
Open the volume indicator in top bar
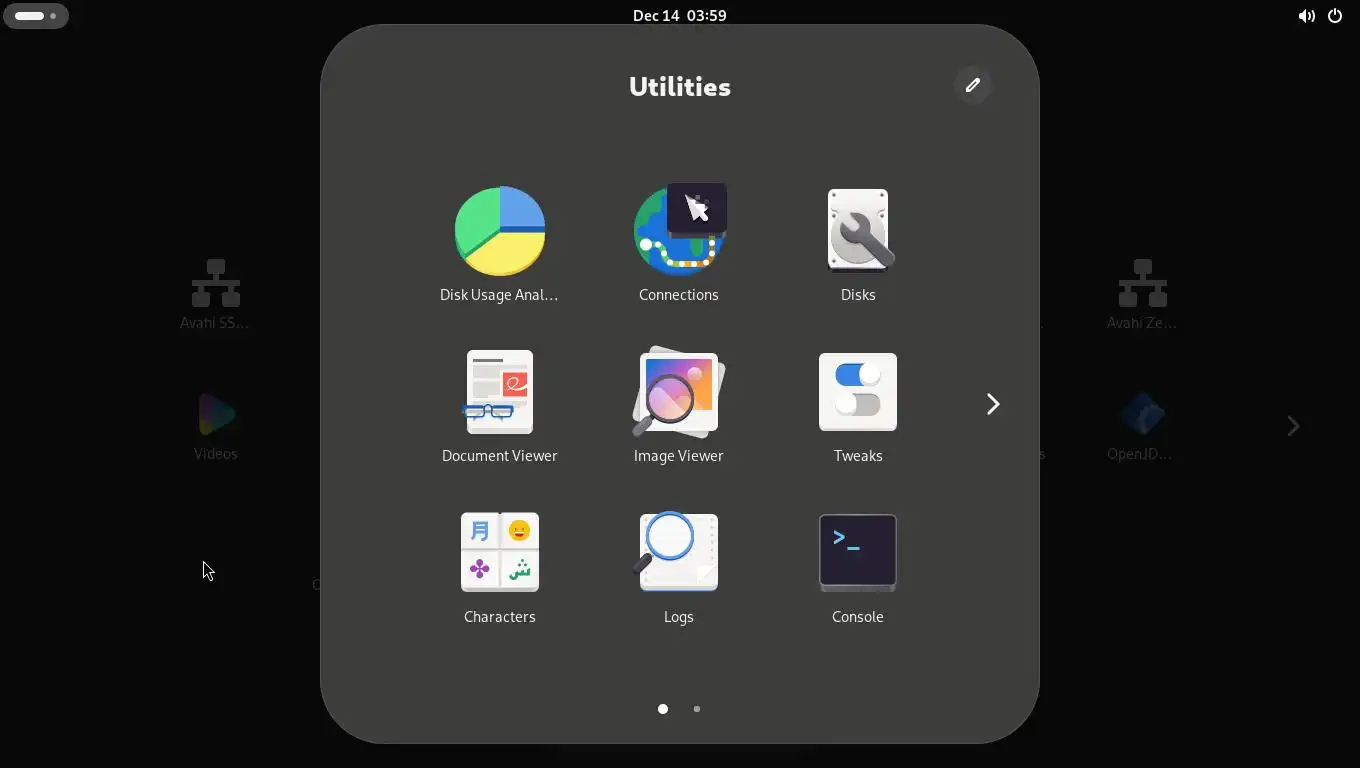pyautogui.click(x=1306, y=16)
